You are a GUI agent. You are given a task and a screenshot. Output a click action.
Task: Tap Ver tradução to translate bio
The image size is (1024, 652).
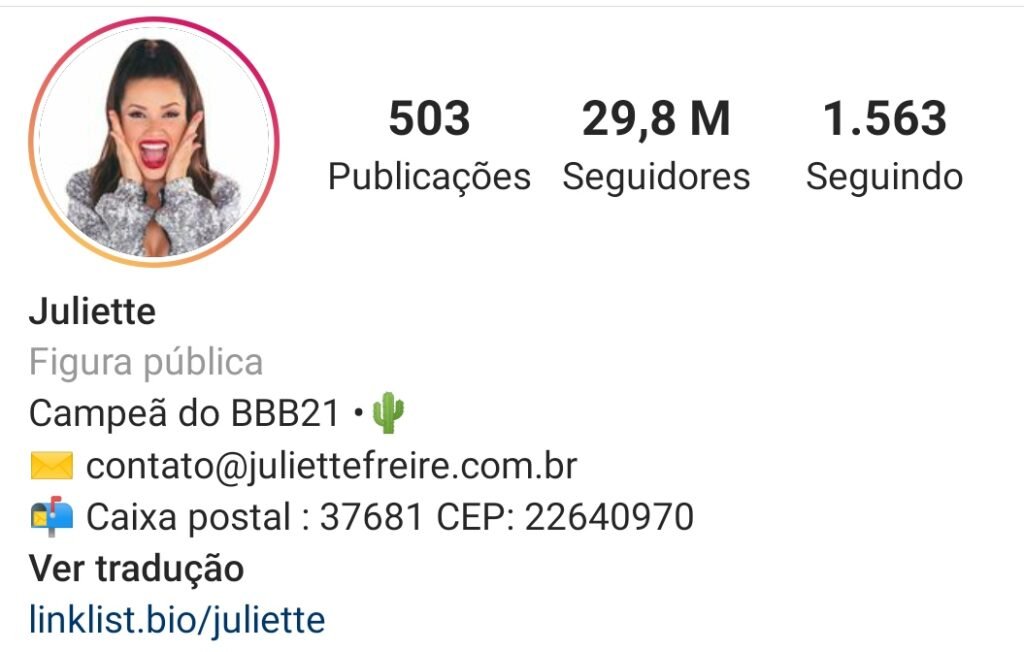tap(136, 569)
